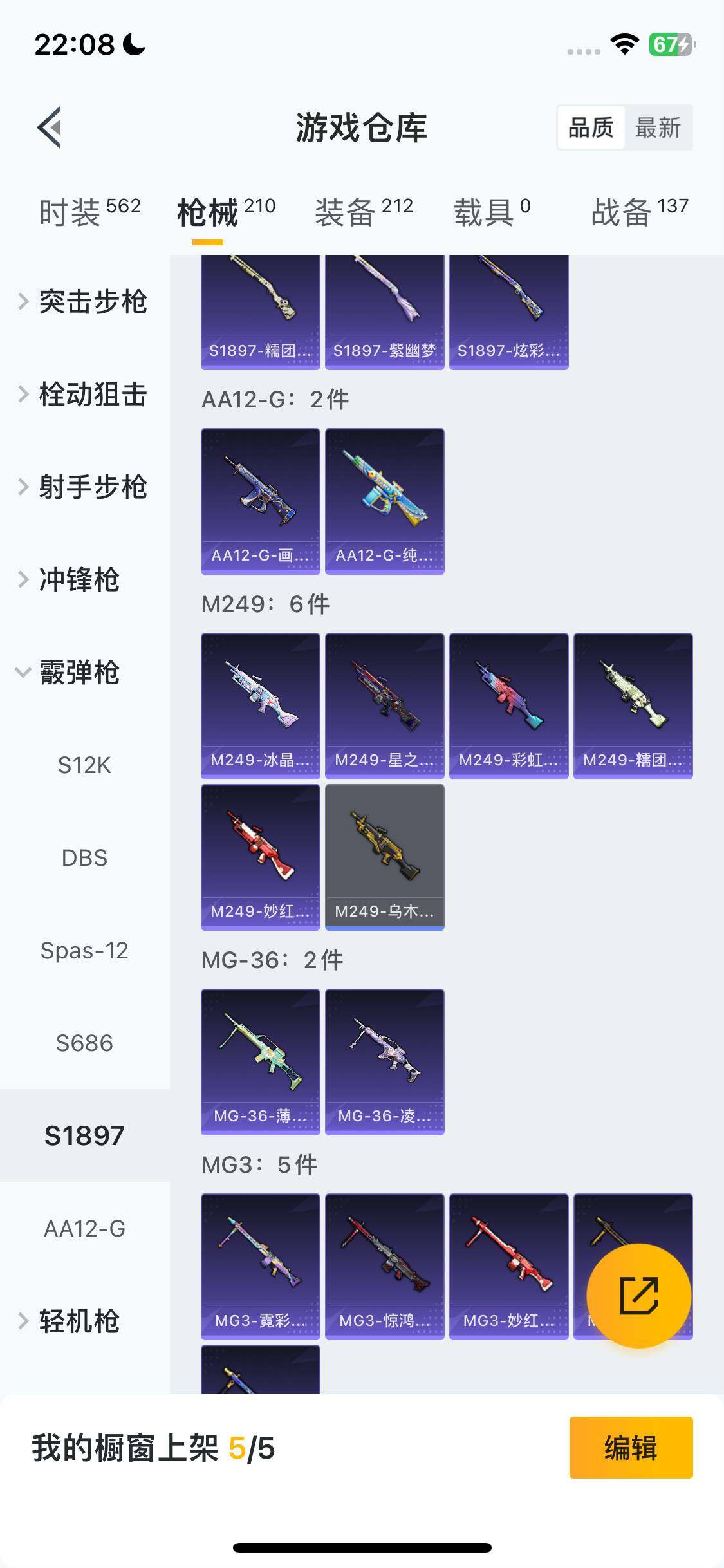Open the MG3-惊鸿 skin tile
The height and width of the screenshot is (1568, 724).
click(384, 1265)
